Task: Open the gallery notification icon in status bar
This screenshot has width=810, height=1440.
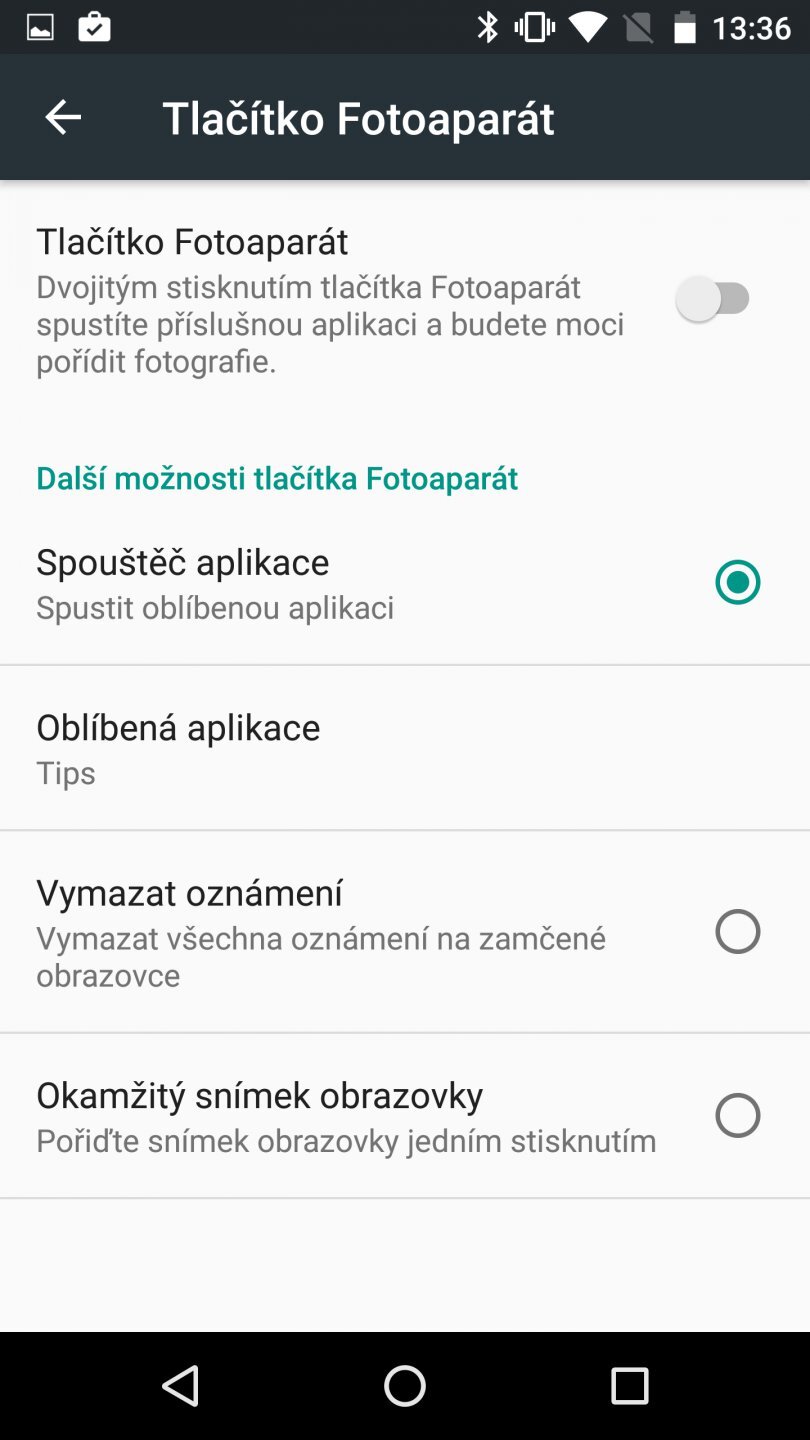Action: pos(39,27)
